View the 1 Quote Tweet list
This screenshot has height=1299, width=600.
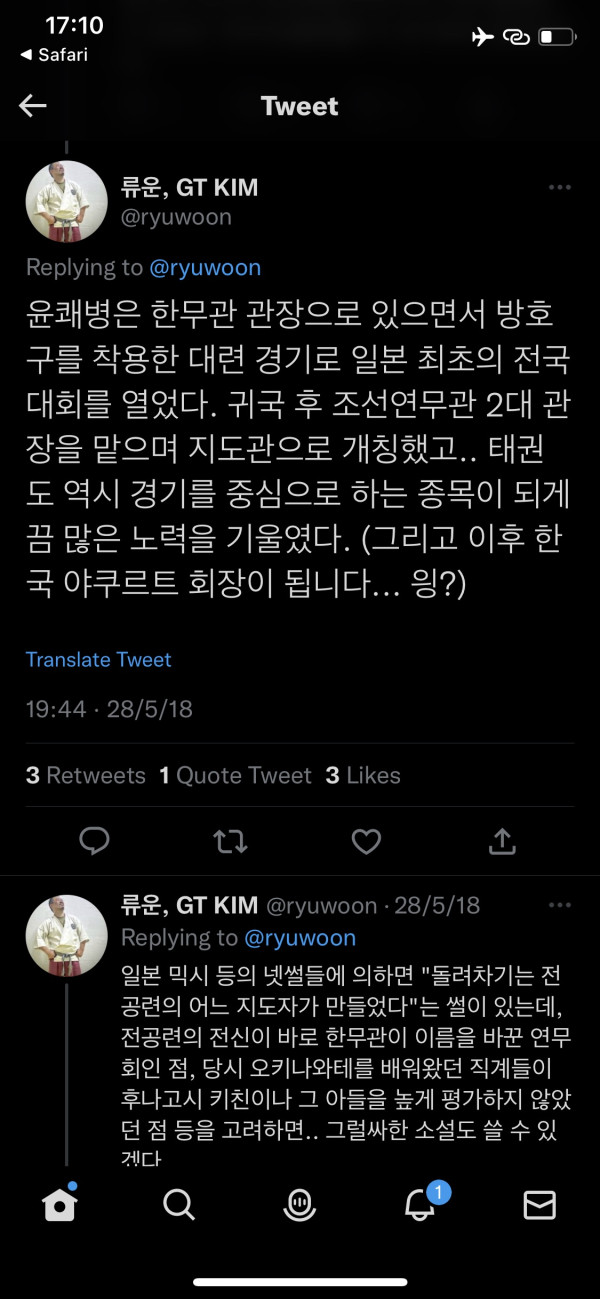tap(235, 775)
